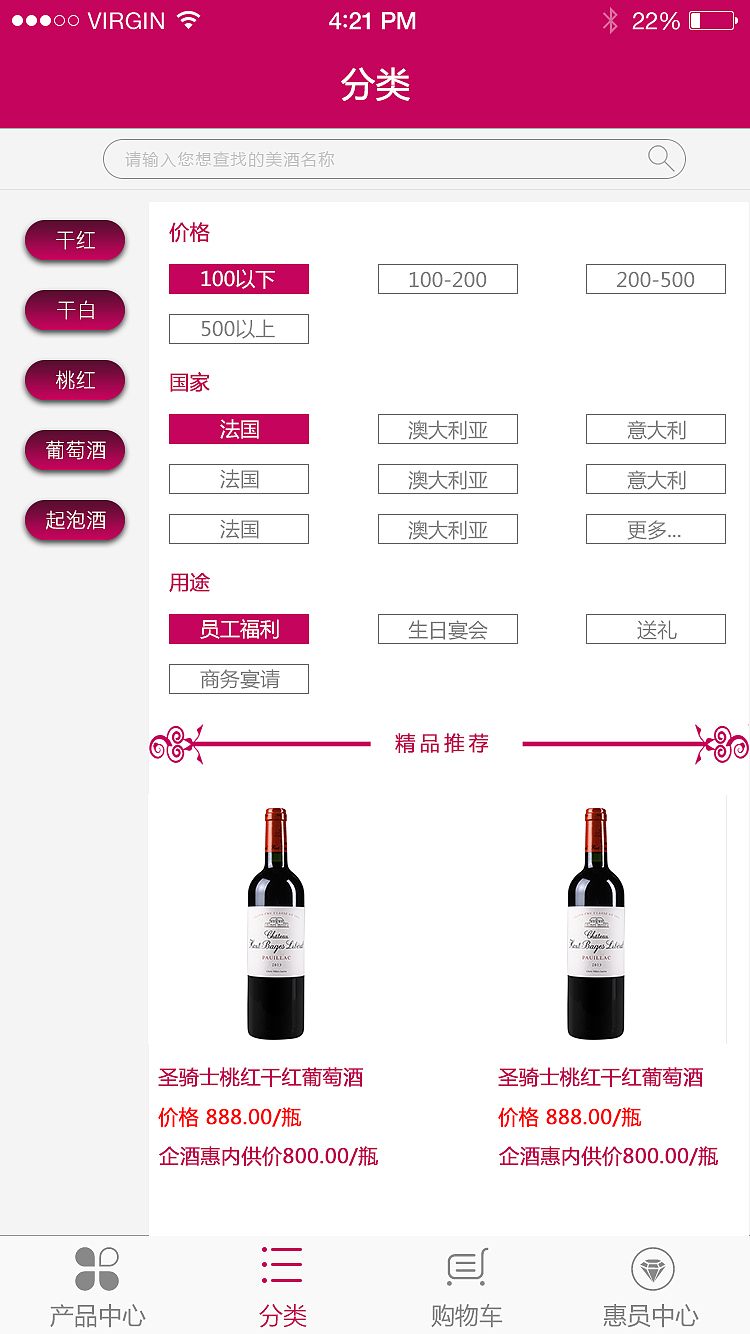Click the left wine bottle thumbnail

pos(276,920)
